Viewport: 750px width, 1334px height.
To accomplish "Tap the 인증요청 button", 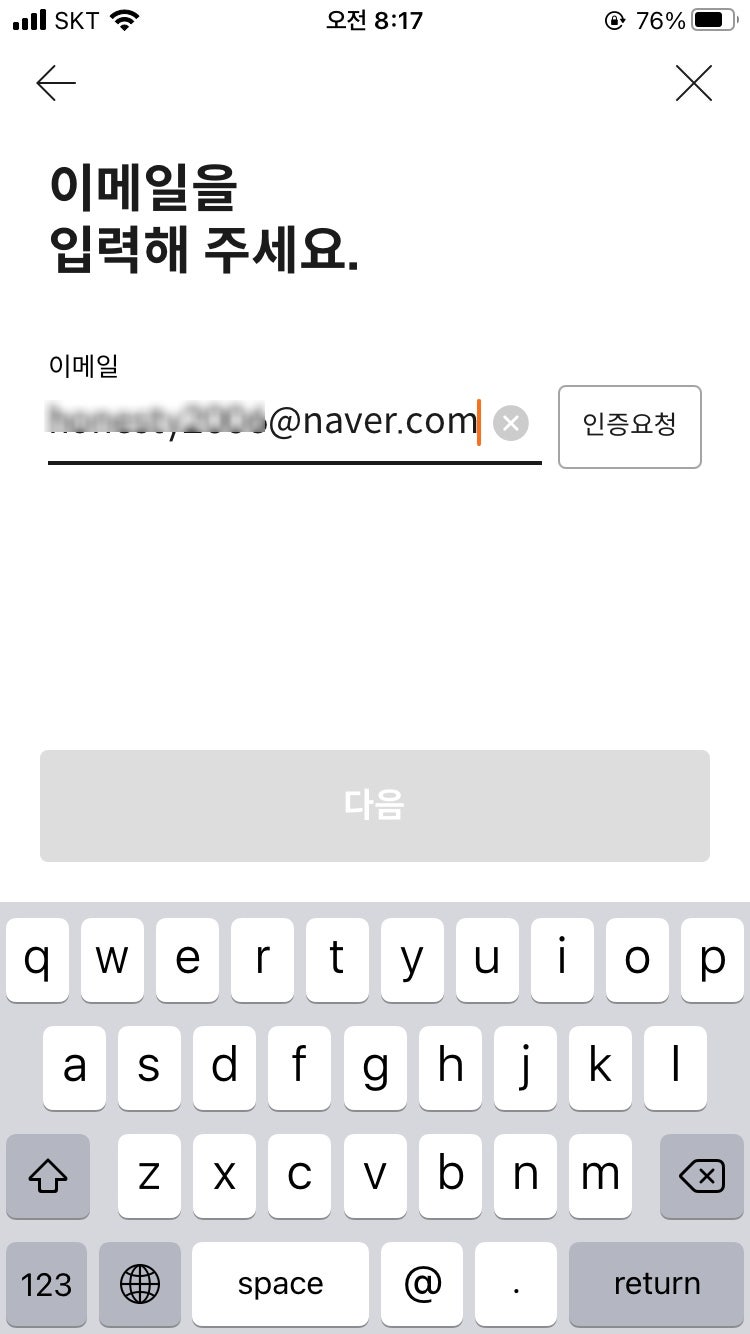I will (x=630, y=426).
